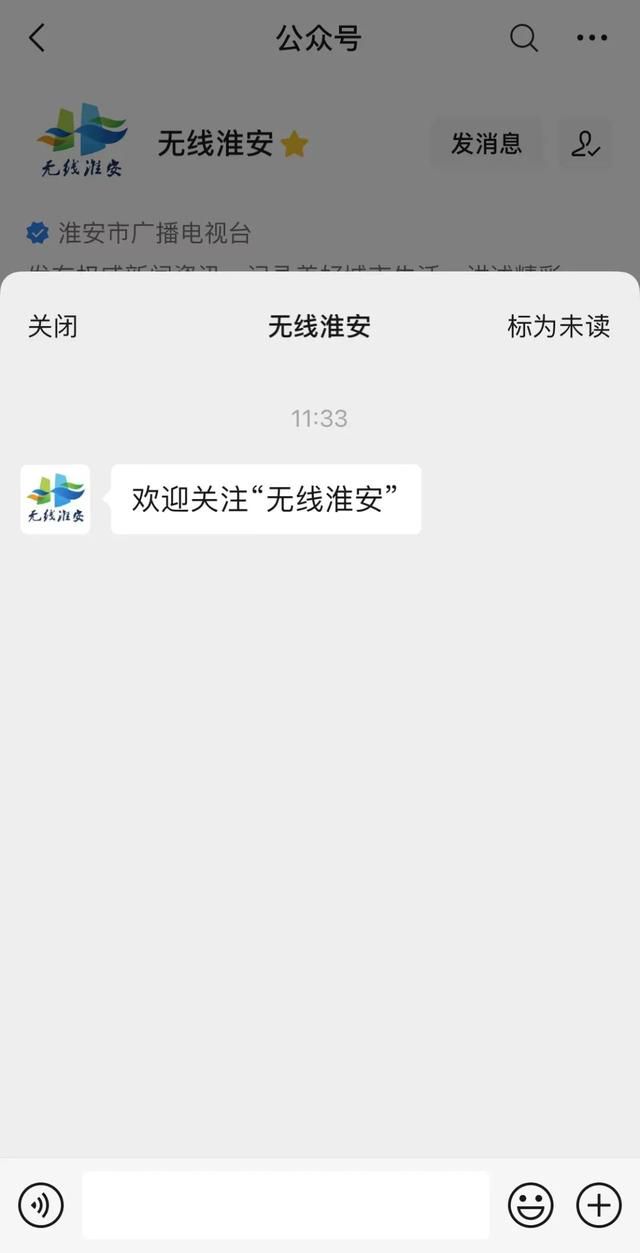Focus the message text field
Viewport: 640px width, 1253px height.
click(285, 1205)
